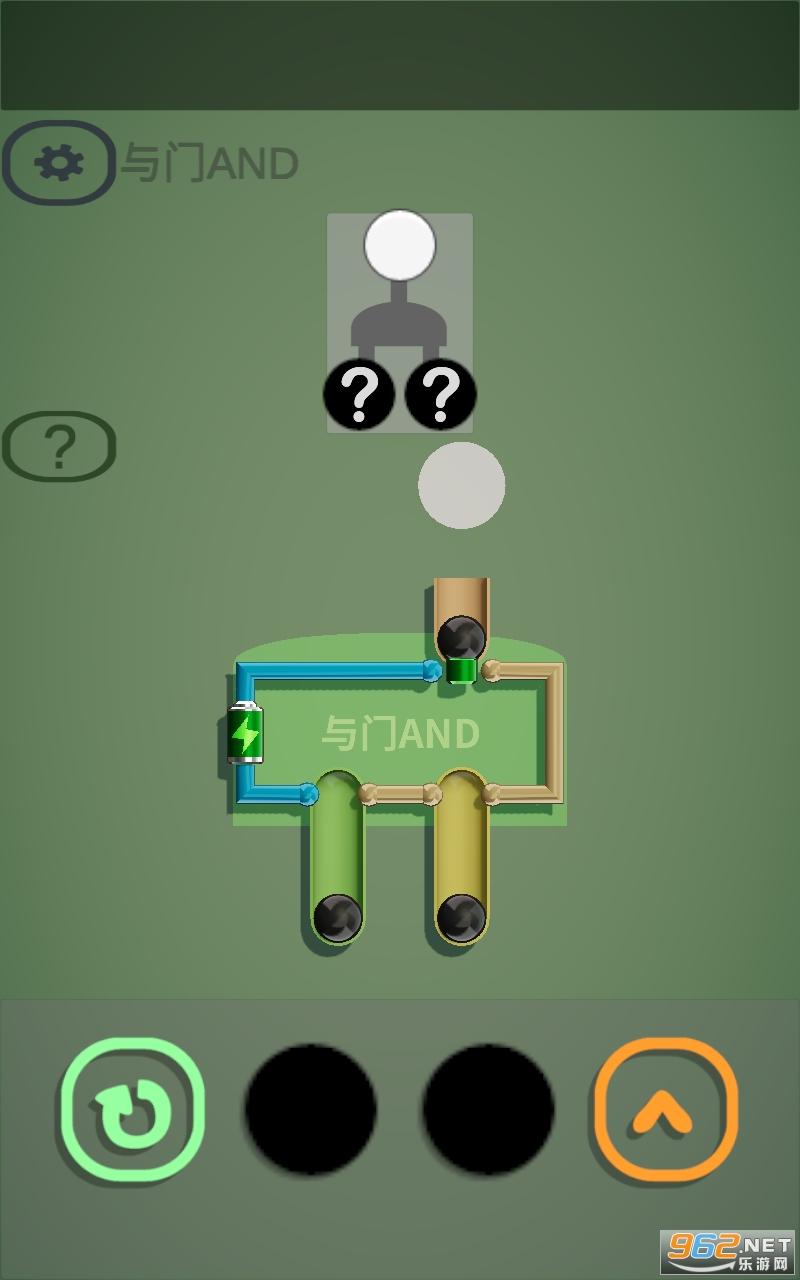Toggle the yellow input switch
Screen dimensions: 800x1280
pyautogui.click(x=461, y=916)
